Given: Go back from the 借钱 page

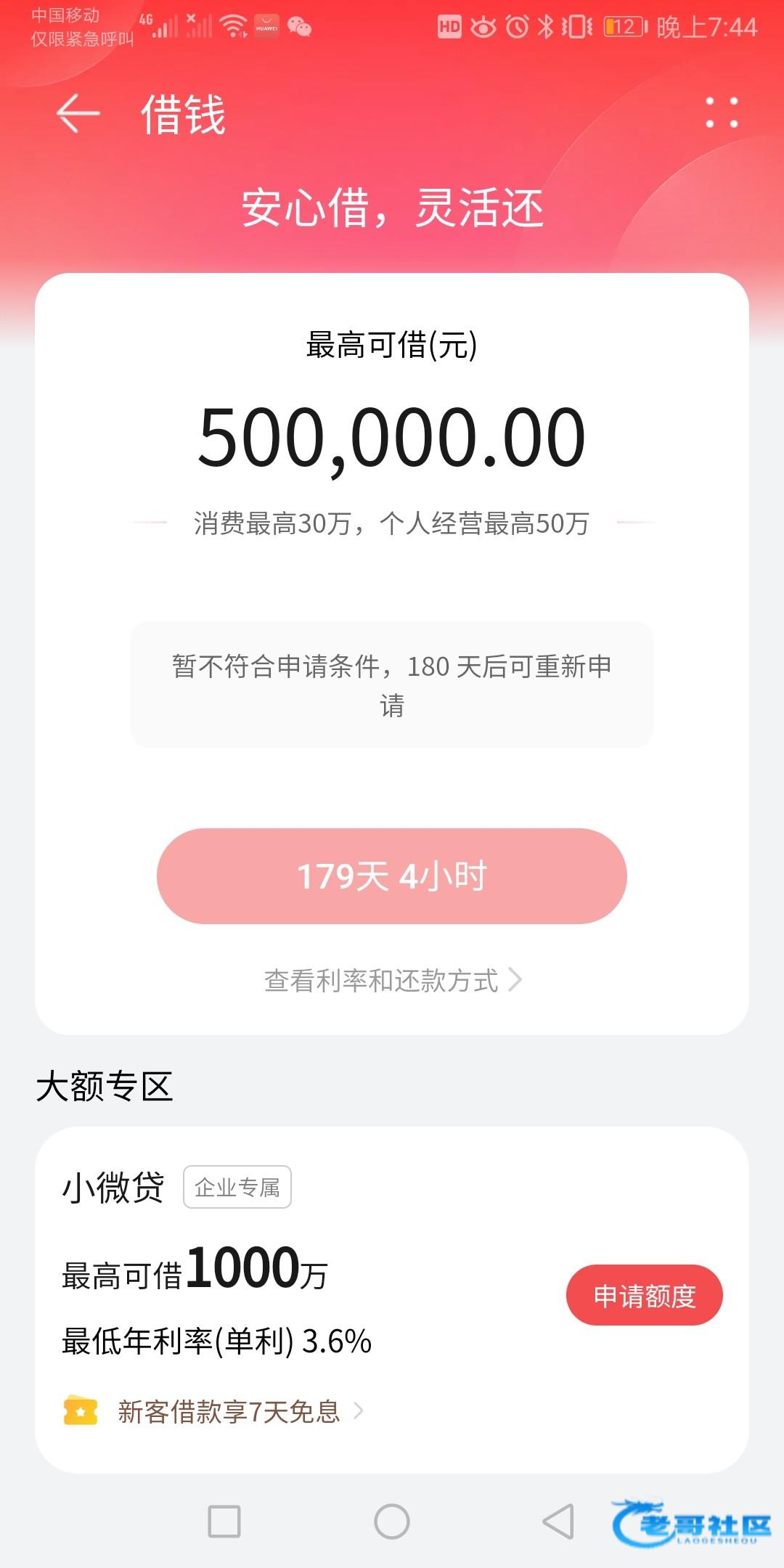Looking at the screenshot, I should coord(78,114).
